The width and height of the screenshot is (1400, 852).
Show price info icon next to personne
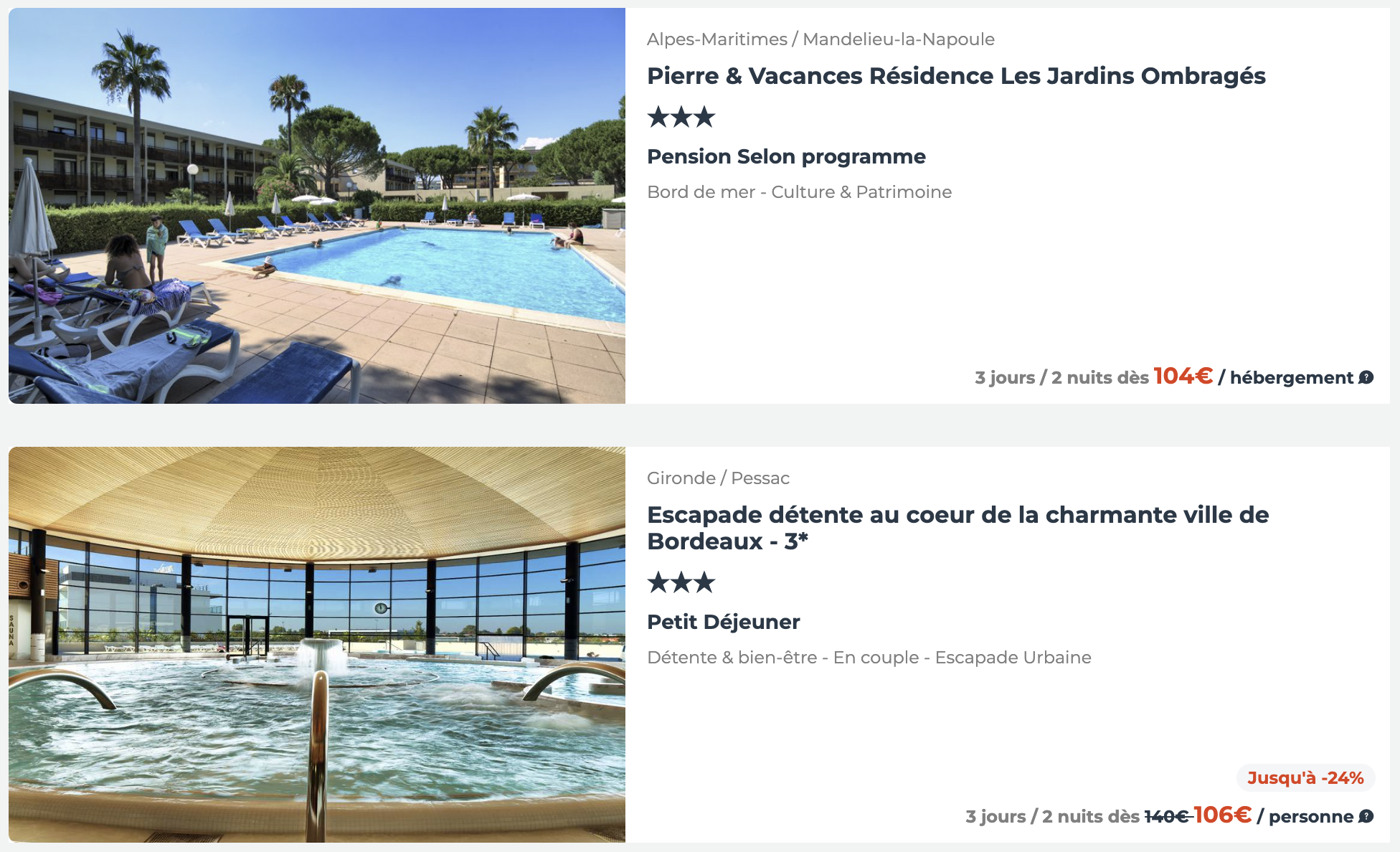pos(1366,816)
